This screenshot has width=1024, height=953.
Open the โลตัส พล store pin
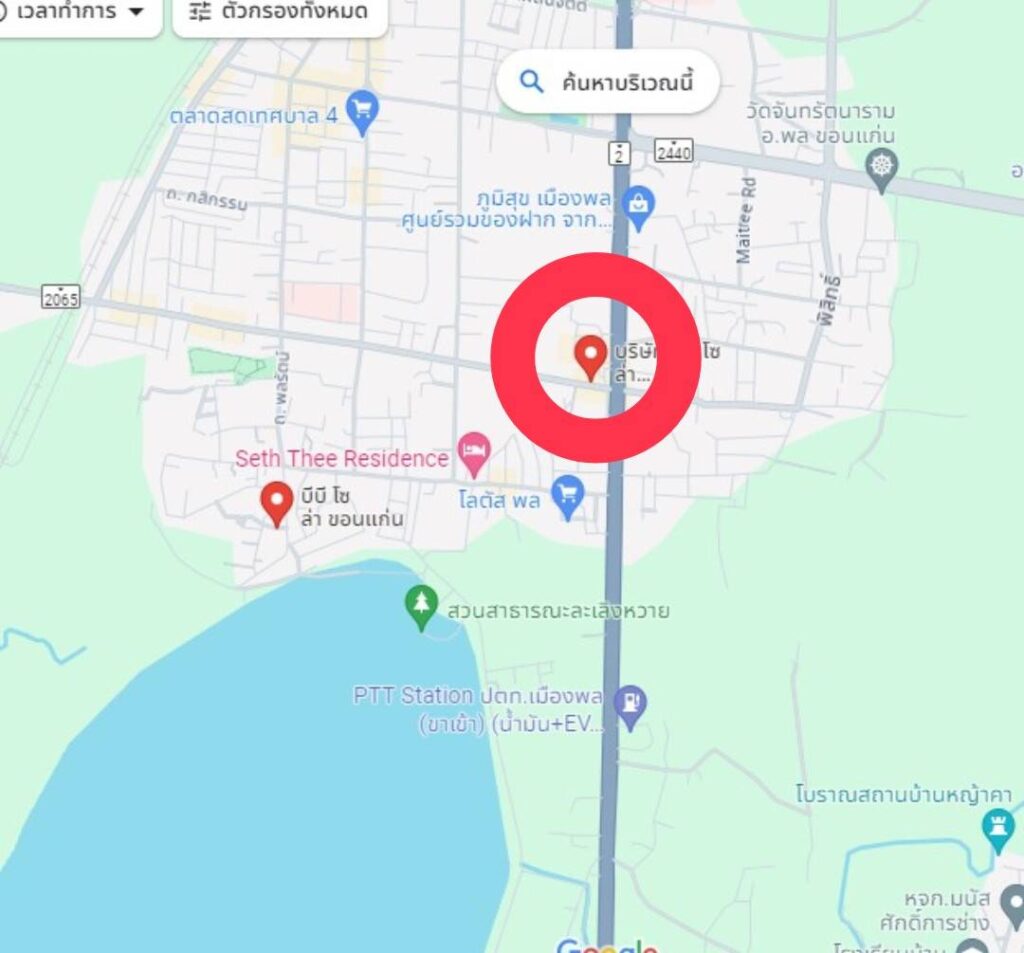click(568, 497)
